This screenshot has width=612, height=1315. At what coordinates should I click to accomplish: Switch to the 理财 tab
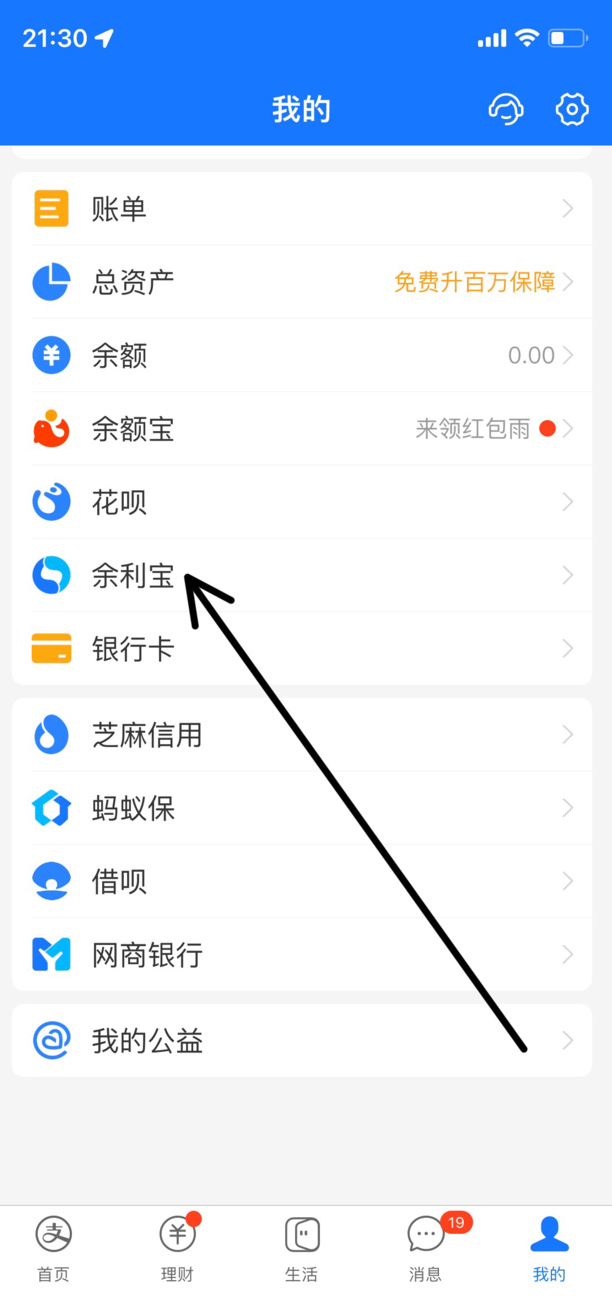pyautogui.click(x=178, y=1248)
